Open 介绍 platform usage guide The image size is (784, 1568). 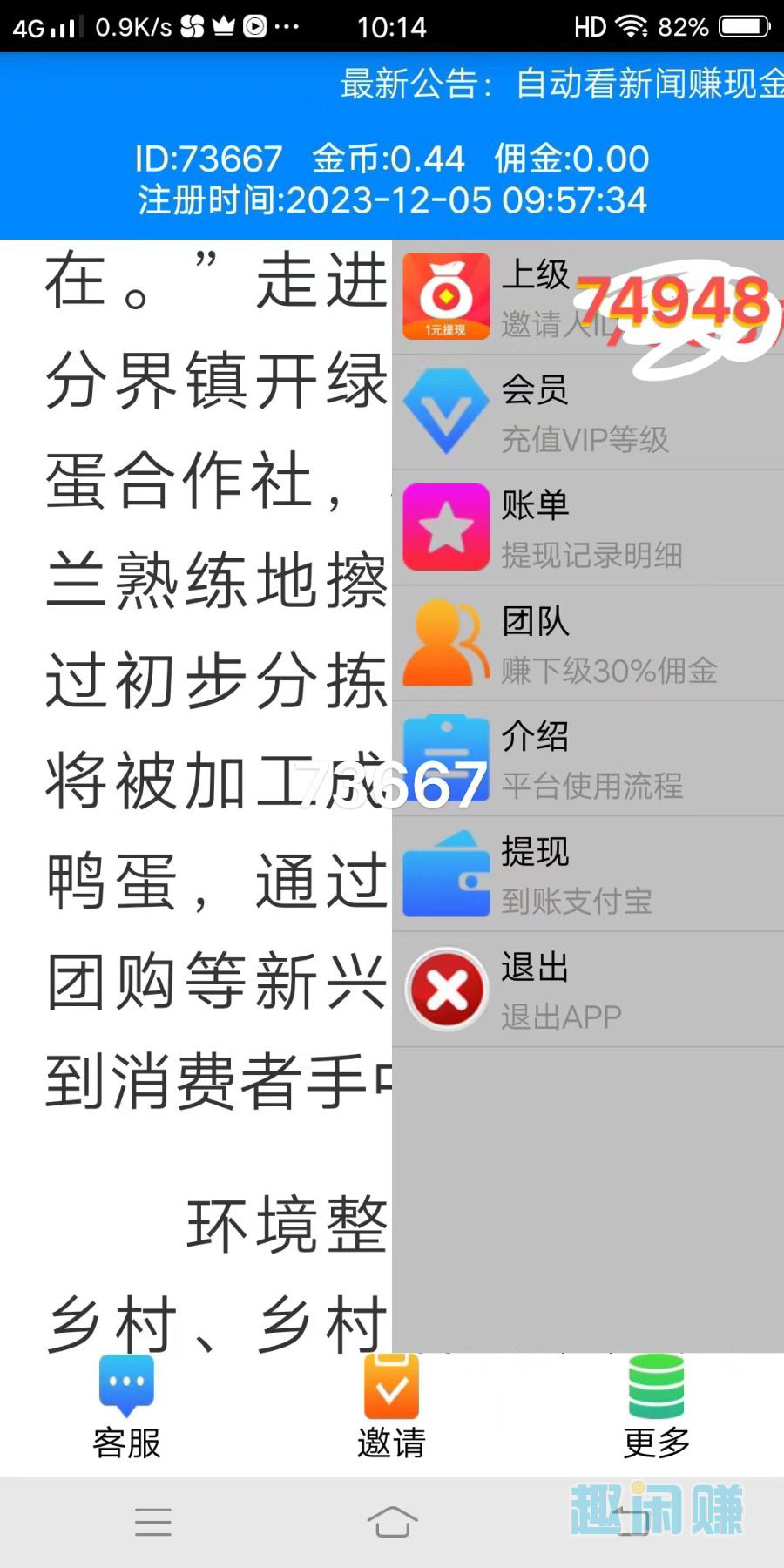pyautogui.click(x=588, y=759)
